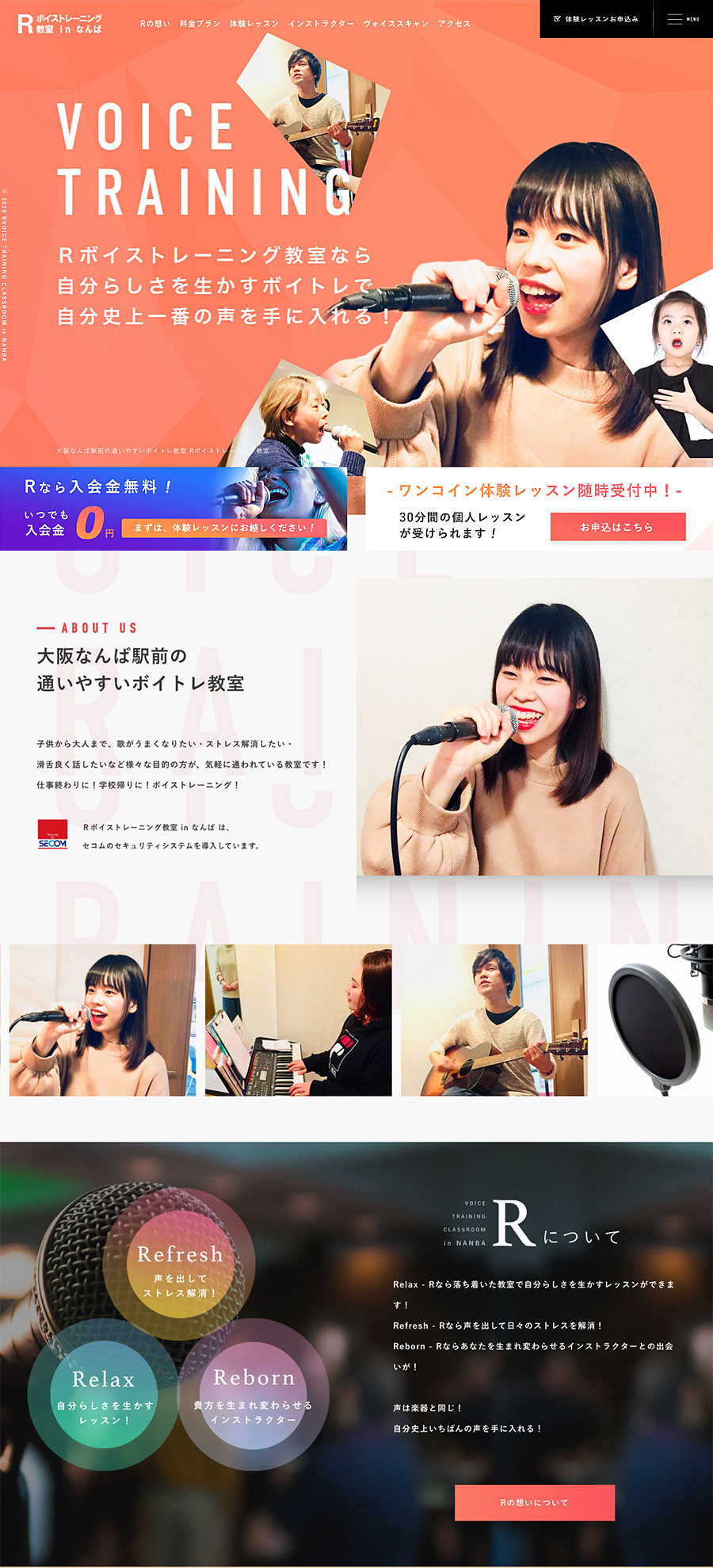Go to the 料金プラン page
Screen dimensions: 713x1568
coord(200,24)
